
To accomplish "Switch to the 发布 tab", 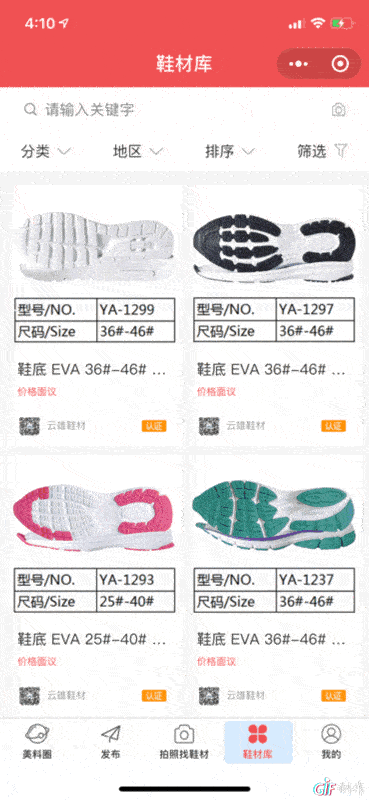I will click(x=111, y=742).
